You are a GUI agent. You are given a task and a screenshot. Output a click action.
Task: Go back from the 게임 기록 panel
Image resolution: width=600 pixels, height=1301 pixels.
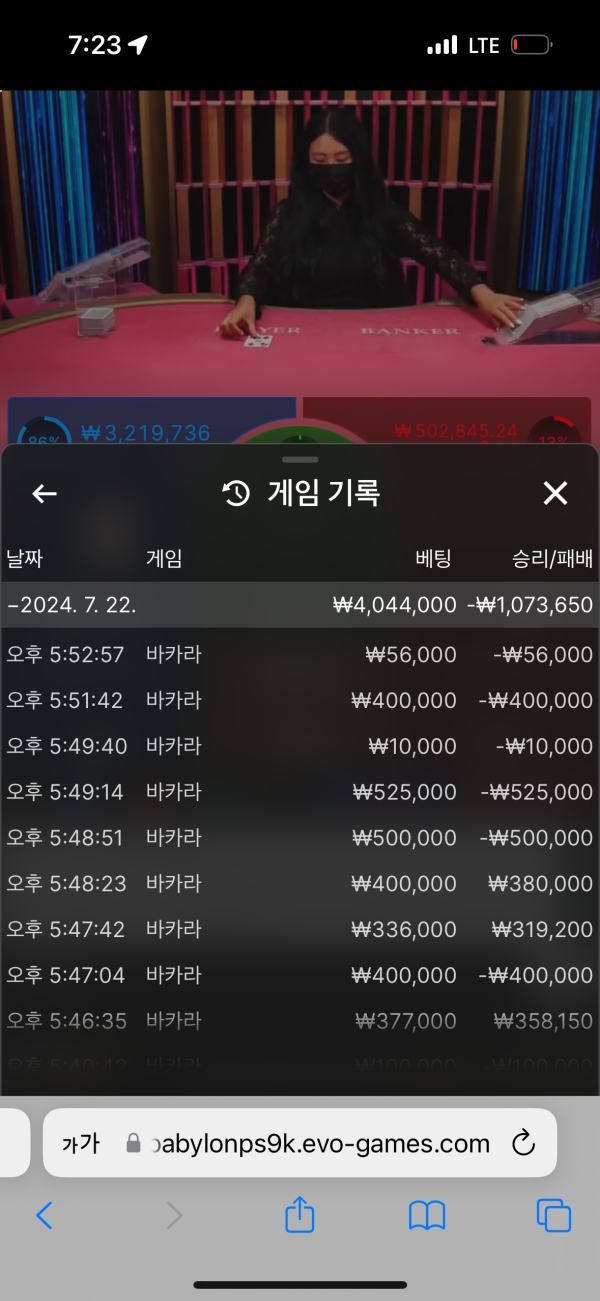coord(44,493)
